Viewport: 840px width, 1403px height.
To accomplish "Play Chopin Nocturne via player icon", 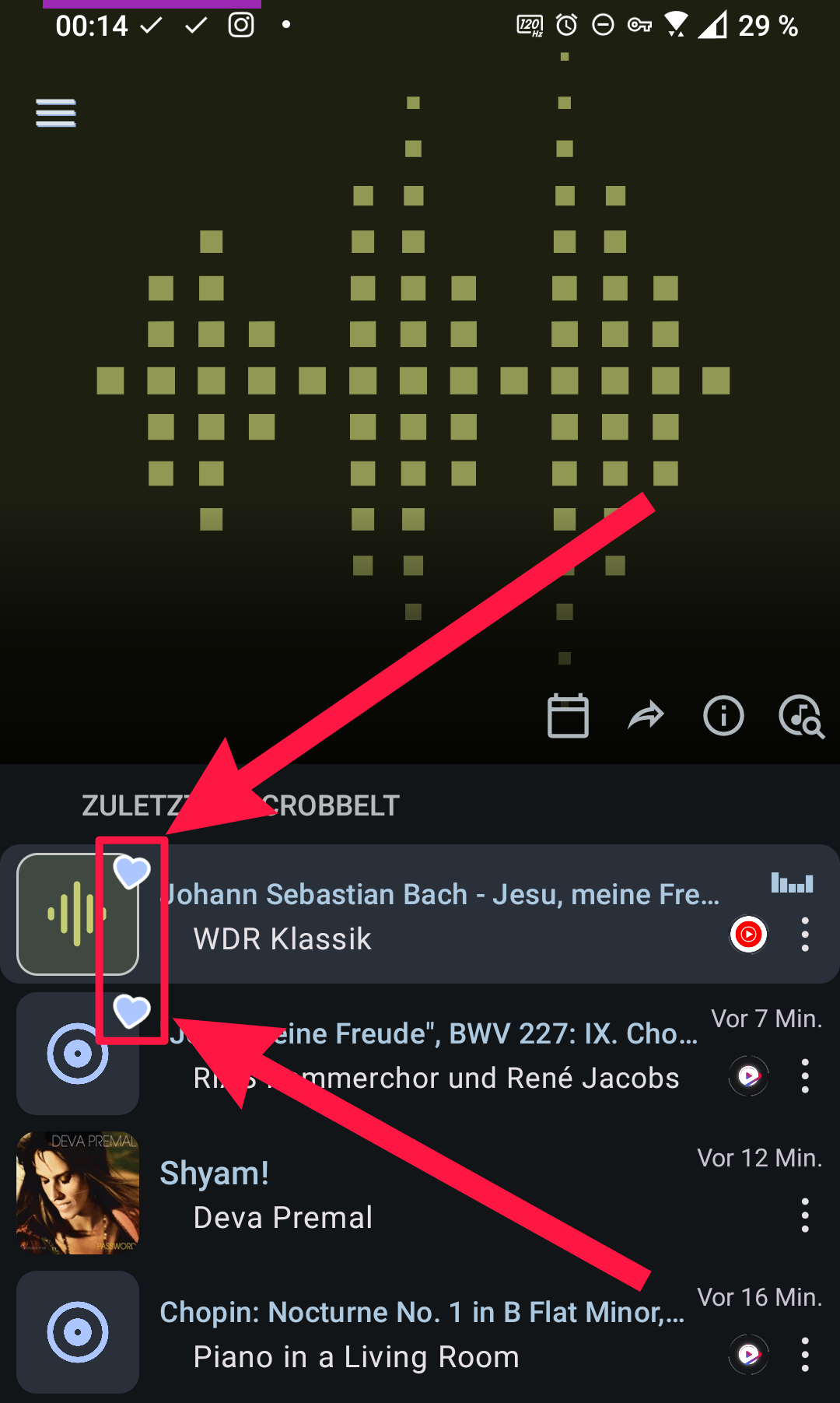I will click(x=748, y=1355).
